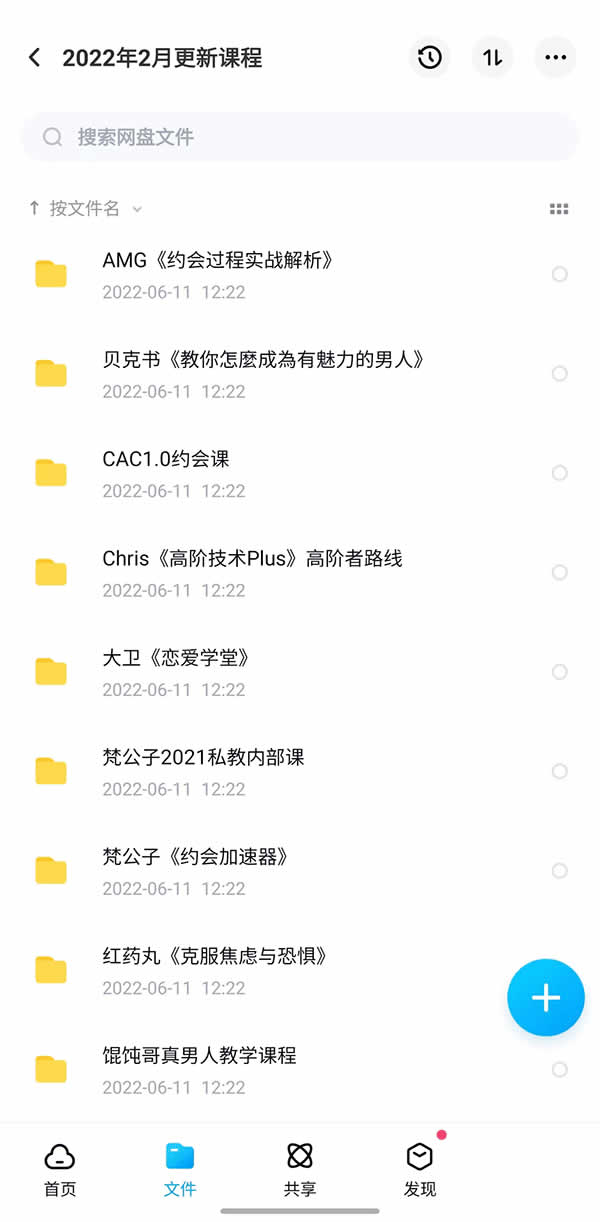Select the checkbox for 梵公子《约会加速器》

(x=560, y=870)
